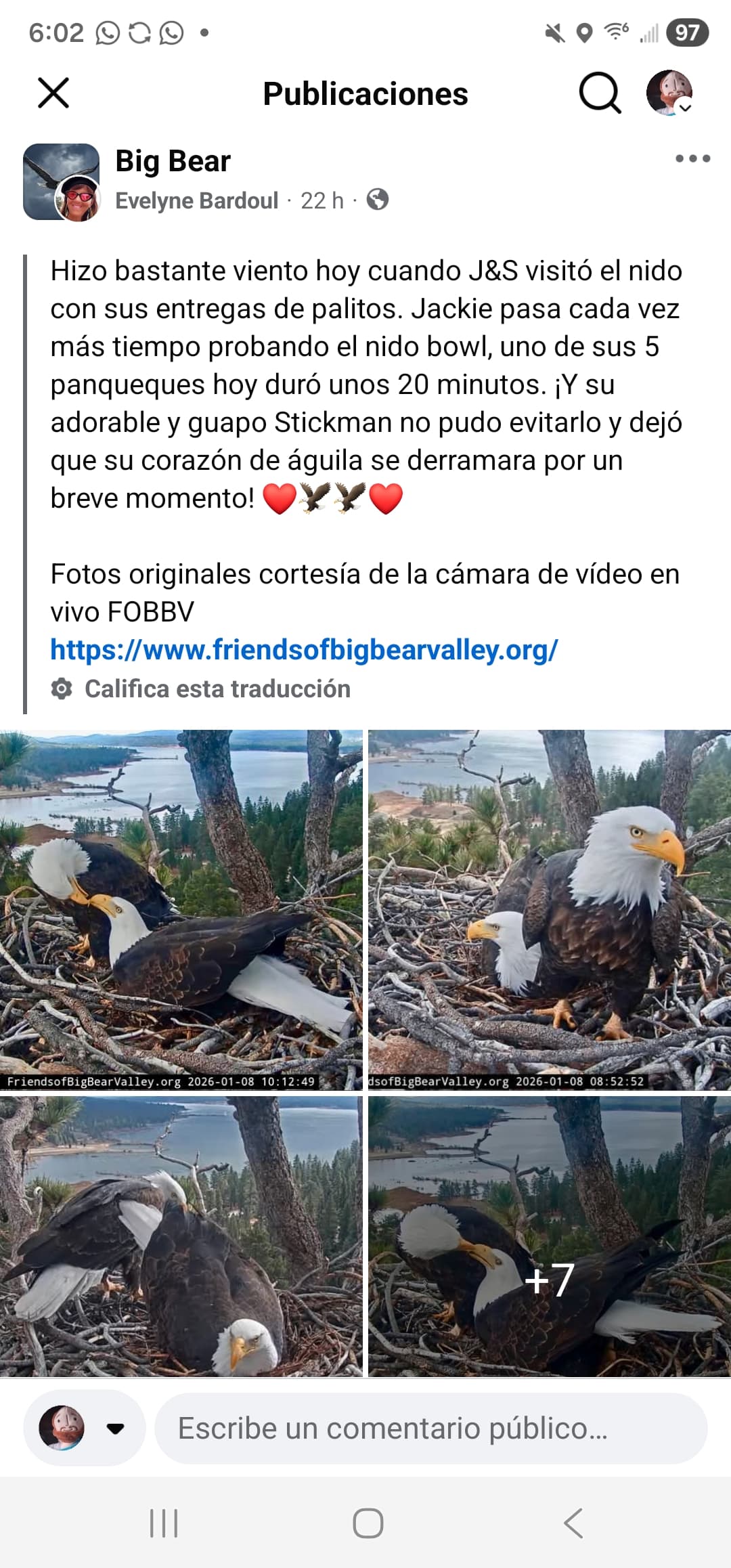This screenshot has height=1568, width=731.
Task: Focus the Escribe un comentario público field
Action: pos(431,1429)
